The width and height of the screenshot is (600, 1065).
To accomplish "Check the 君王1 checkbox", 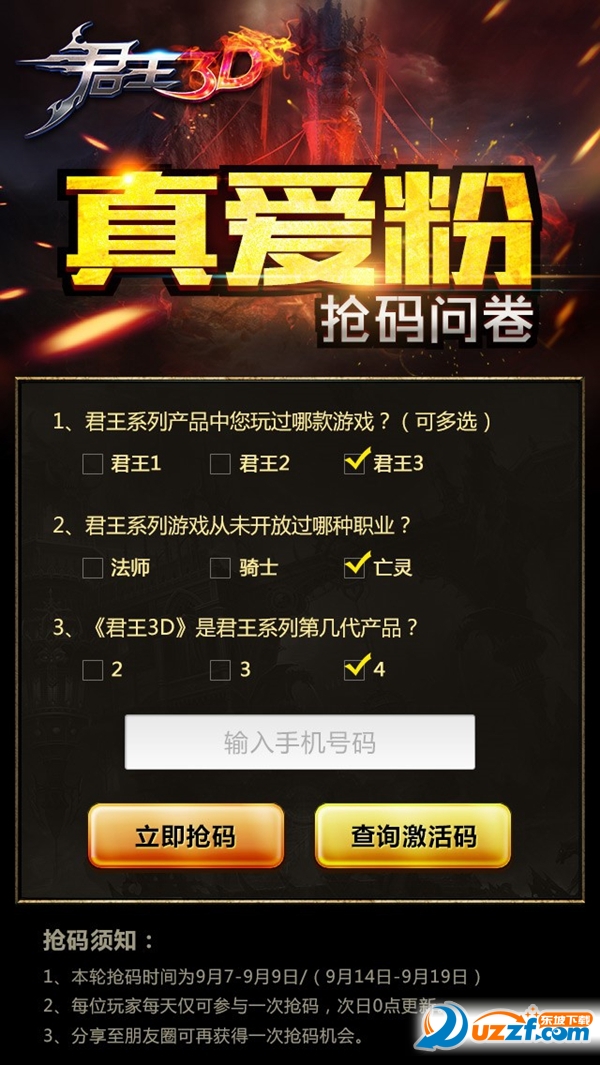I will pyautogui.click(x=93, y=464).
